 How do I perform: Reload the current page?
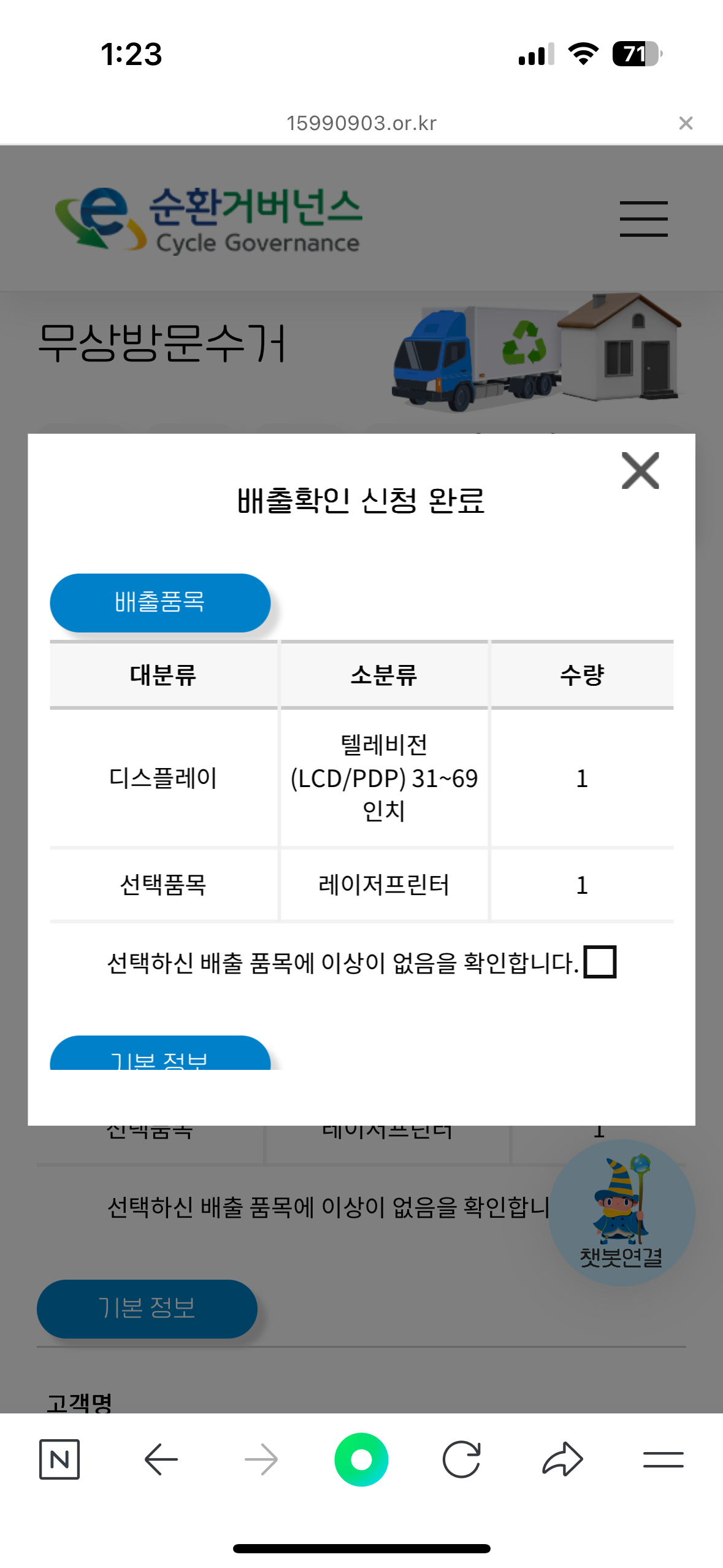(461, 1459)
